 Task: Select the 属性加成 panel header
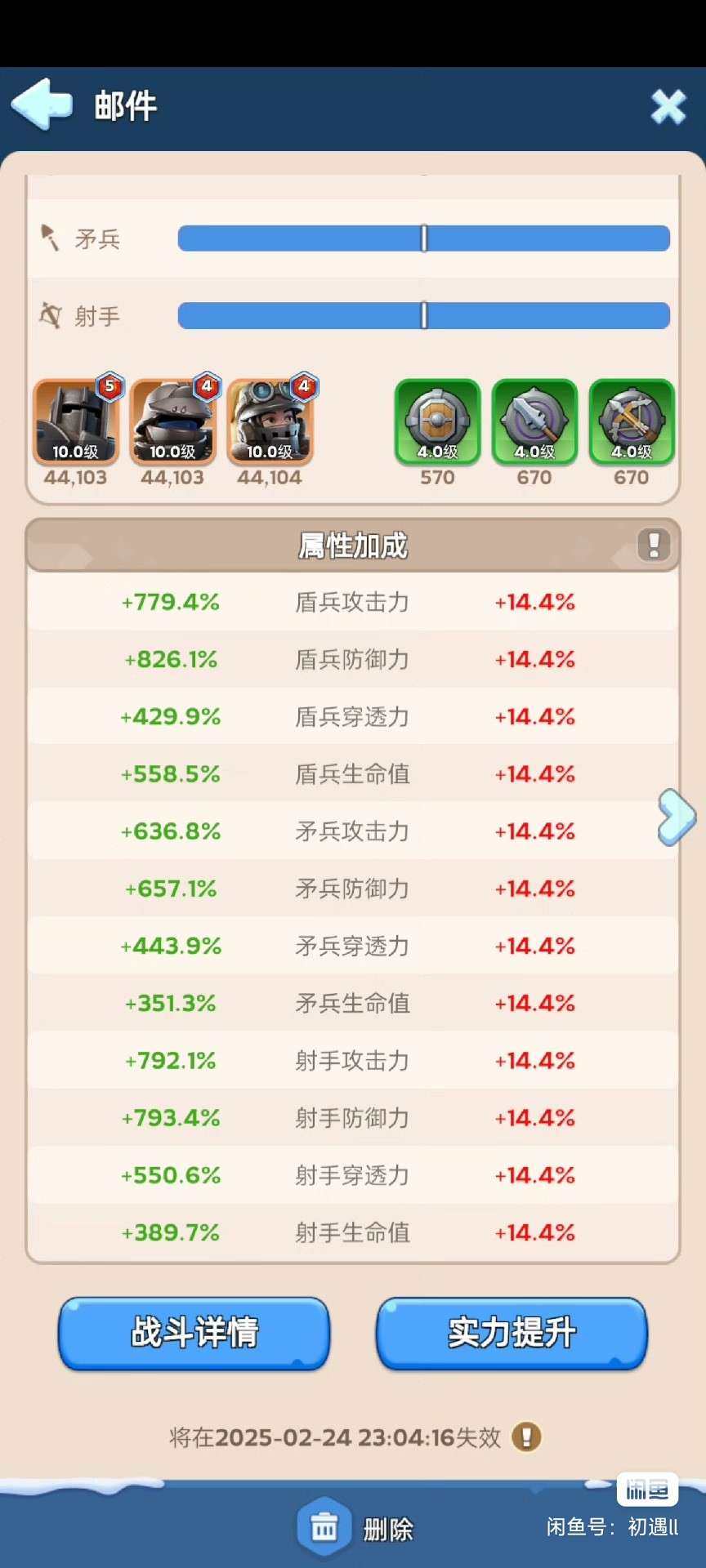click(353, 546)
